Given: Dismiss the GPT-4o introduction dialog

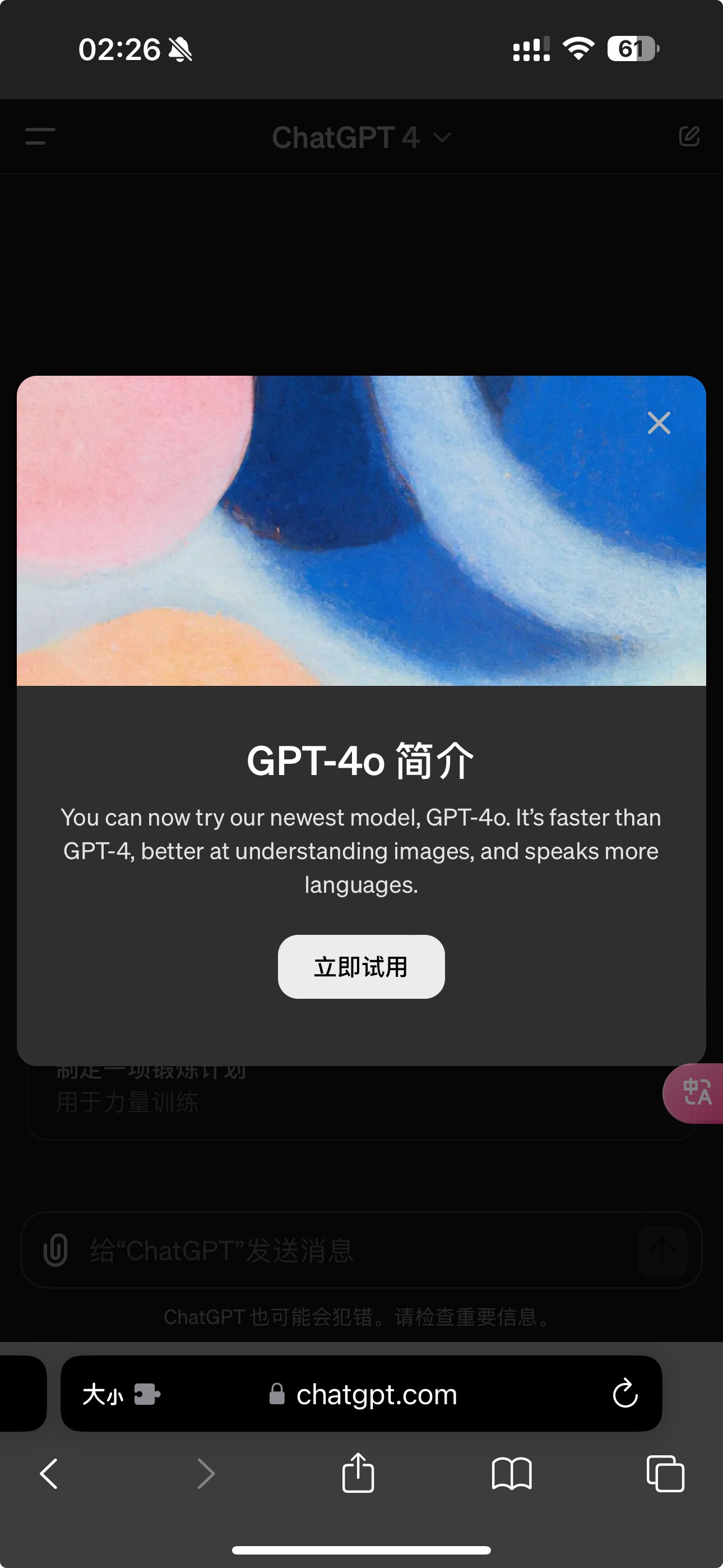Looking at the screenshot, I should tap(658, 423).
